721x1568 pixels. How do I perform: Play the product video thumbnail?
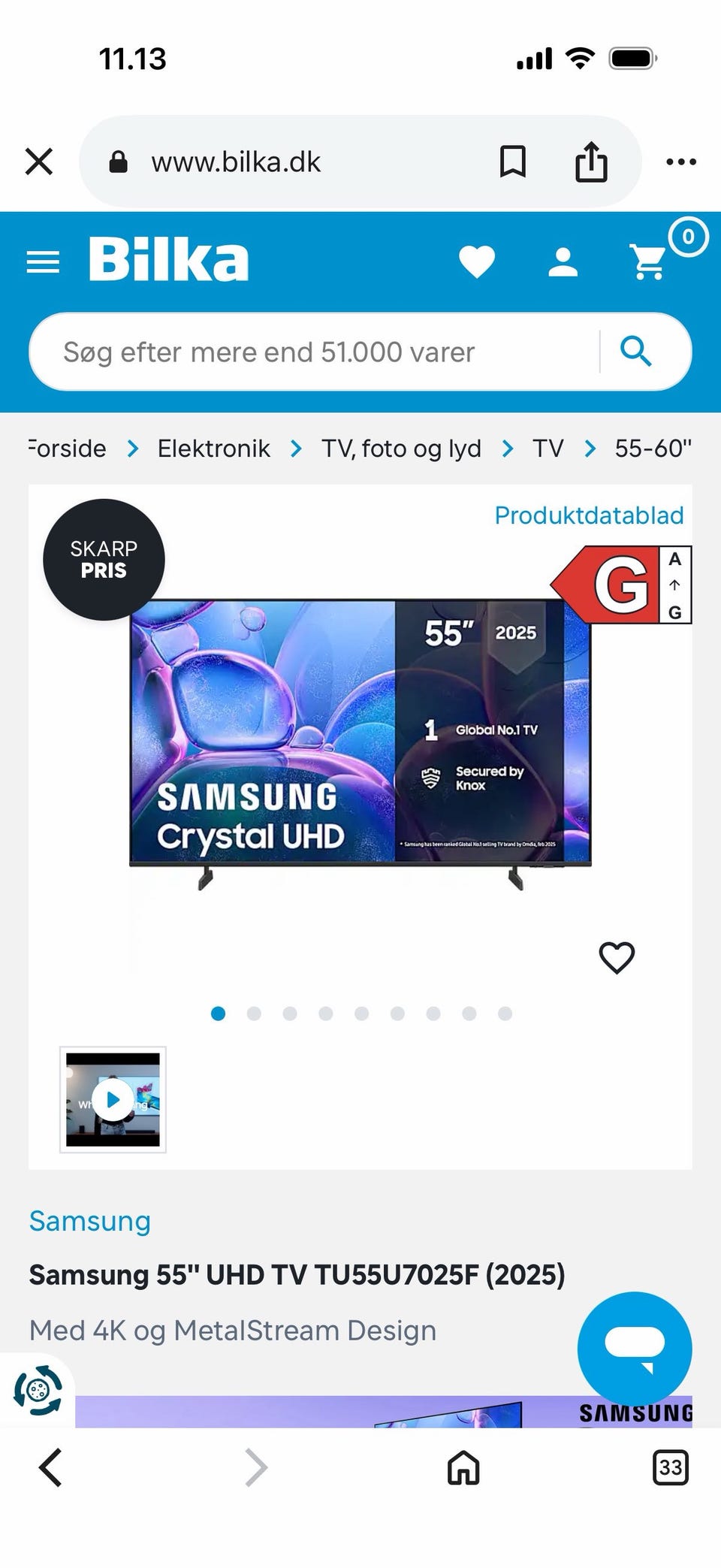(113, 1099)
